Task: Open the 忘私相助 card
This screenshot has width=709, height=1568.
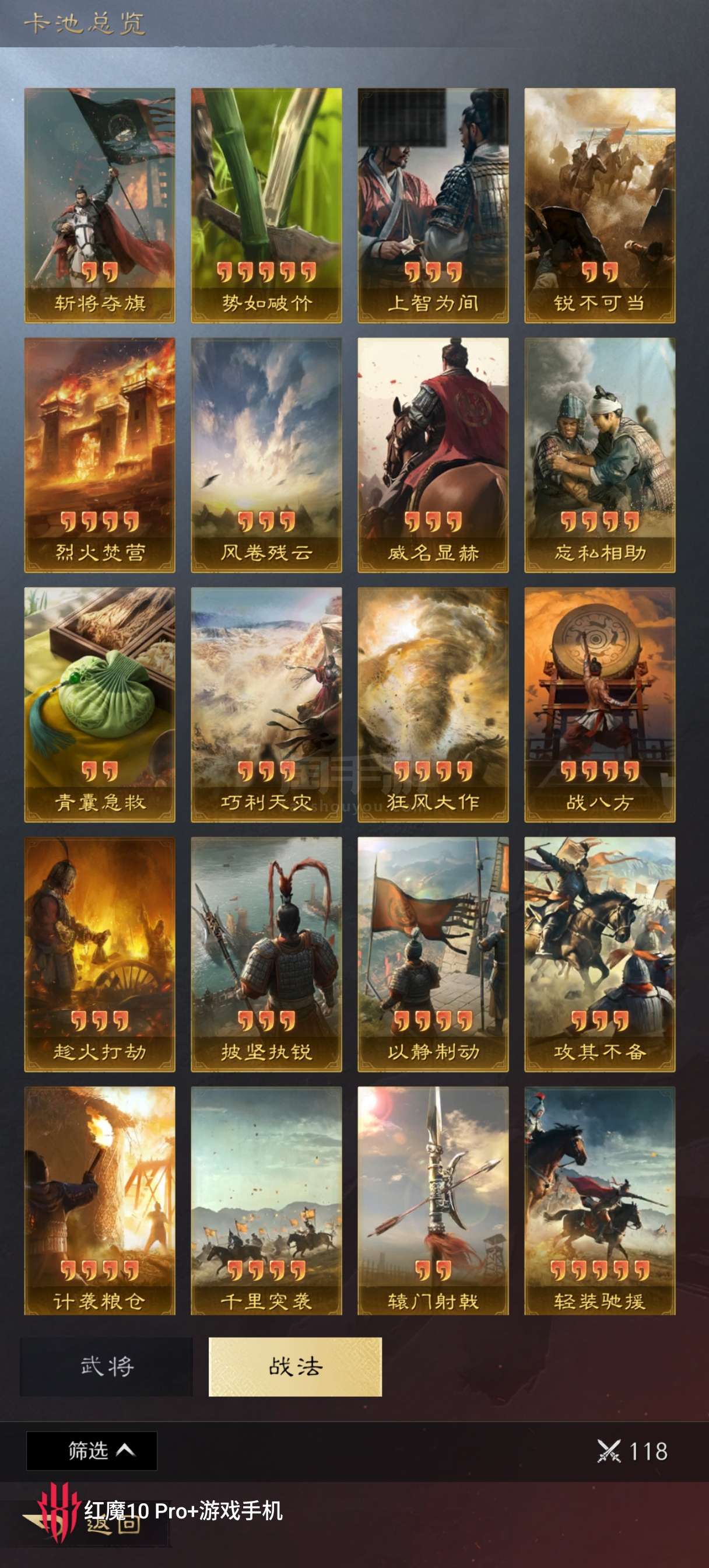Action: 600,456
